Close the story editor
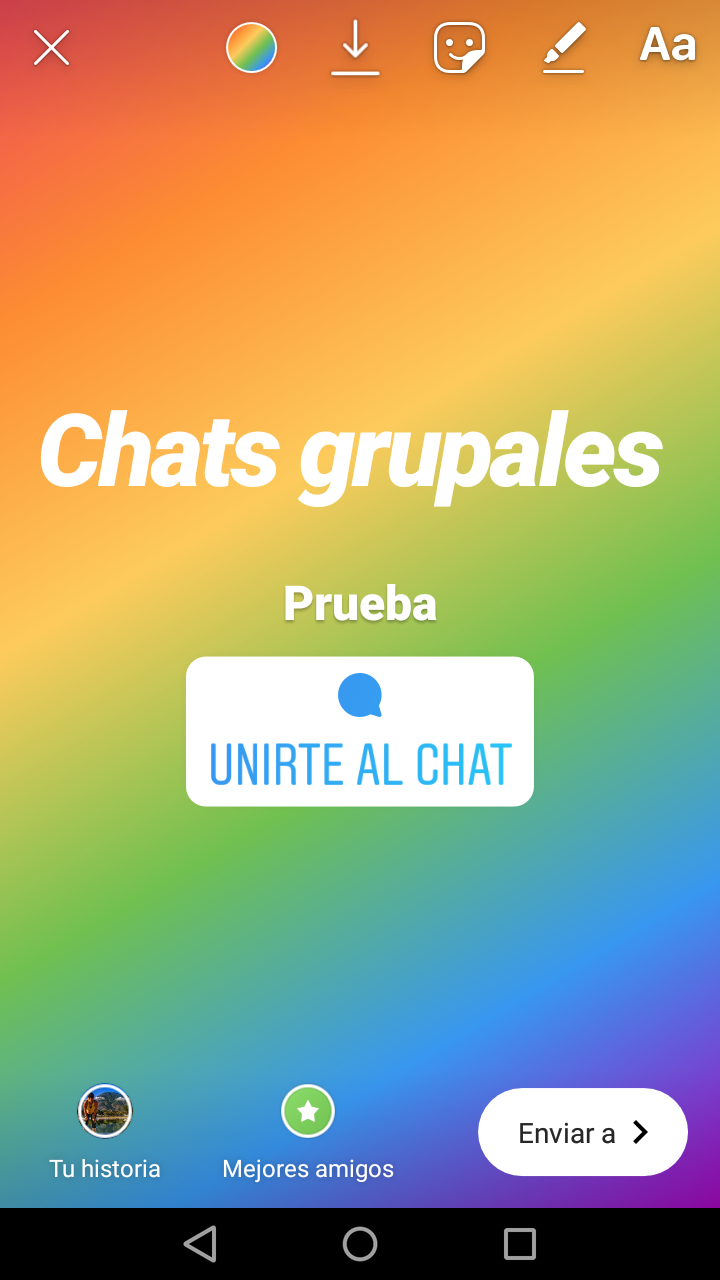Screen dimensions: 720x1280 click(x=51, y=47)
